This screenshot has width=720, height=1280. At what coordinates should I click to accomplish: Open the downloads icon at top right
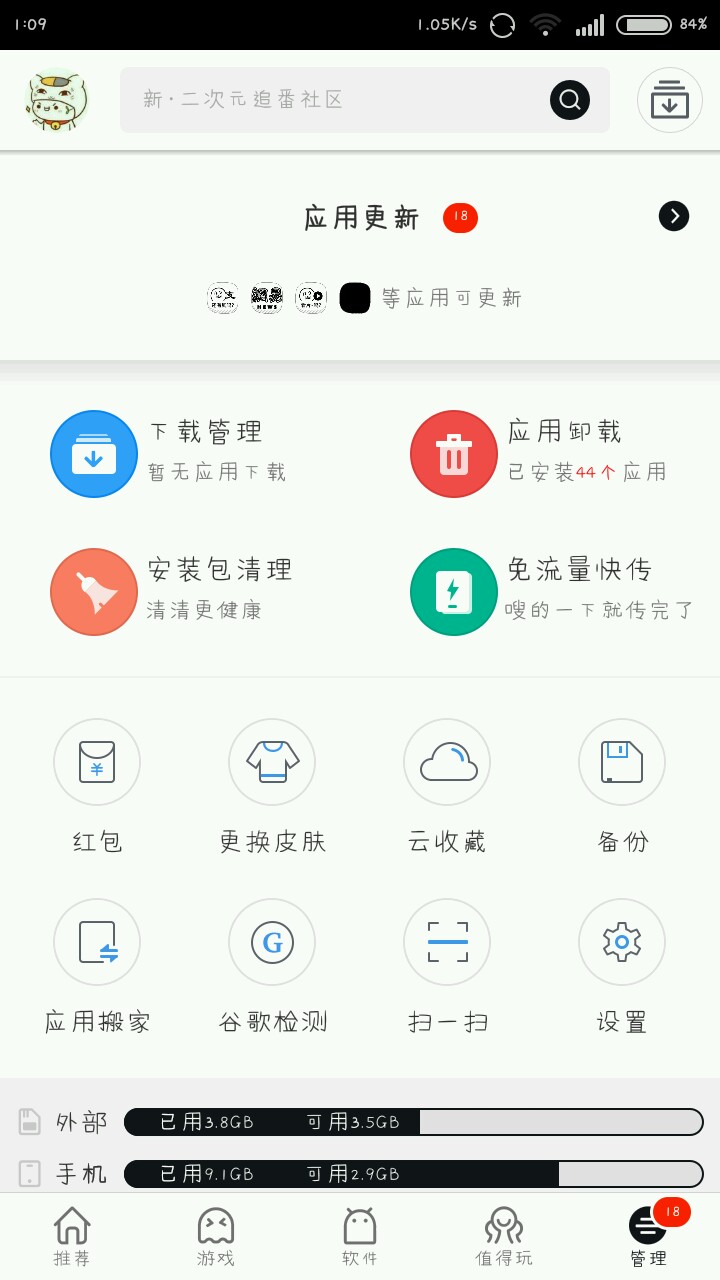click(x=669, y=100)
